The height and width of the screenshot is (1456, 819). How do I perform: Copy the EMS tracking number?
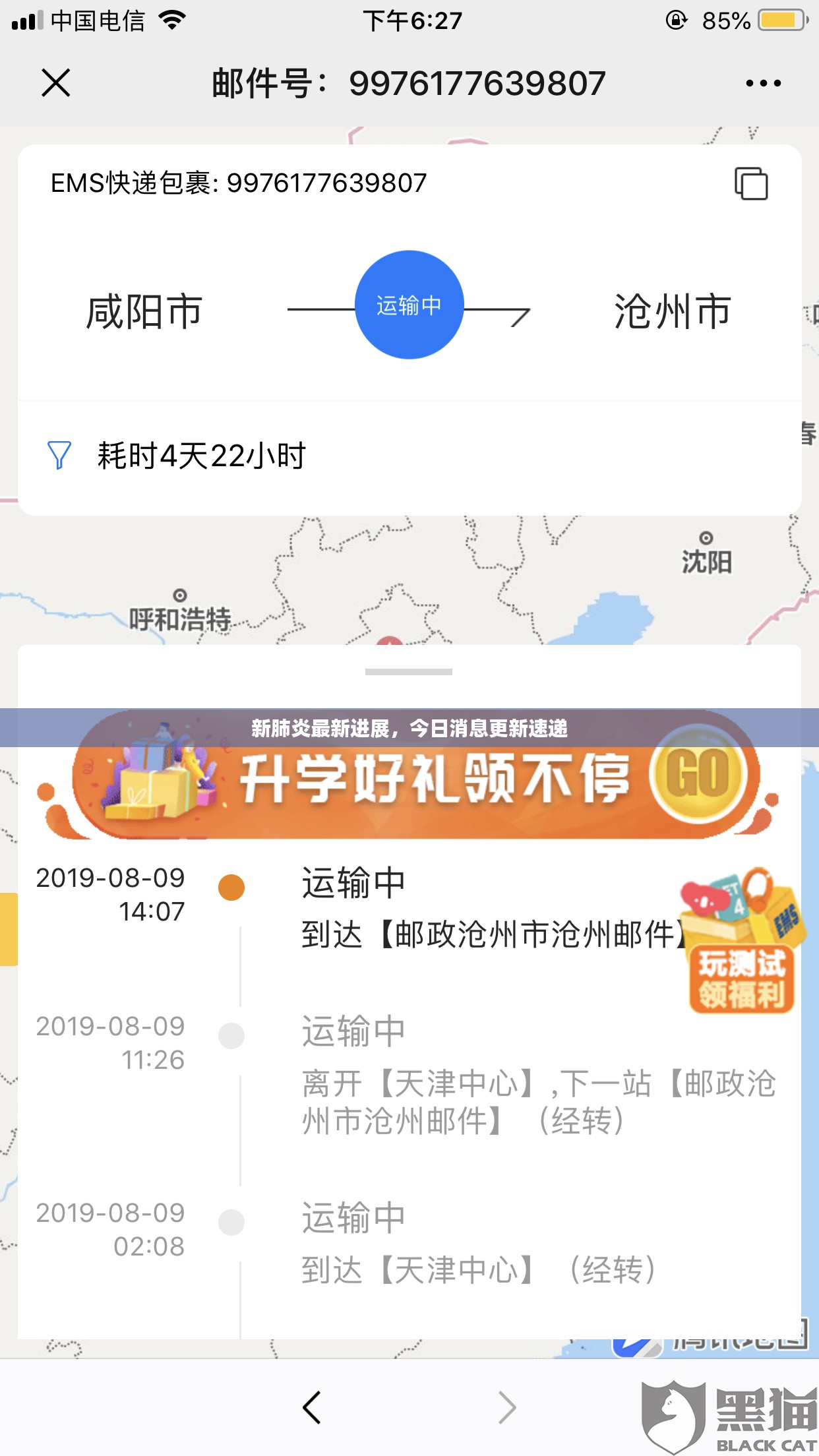pyautogui.click(x=751, y=183)
